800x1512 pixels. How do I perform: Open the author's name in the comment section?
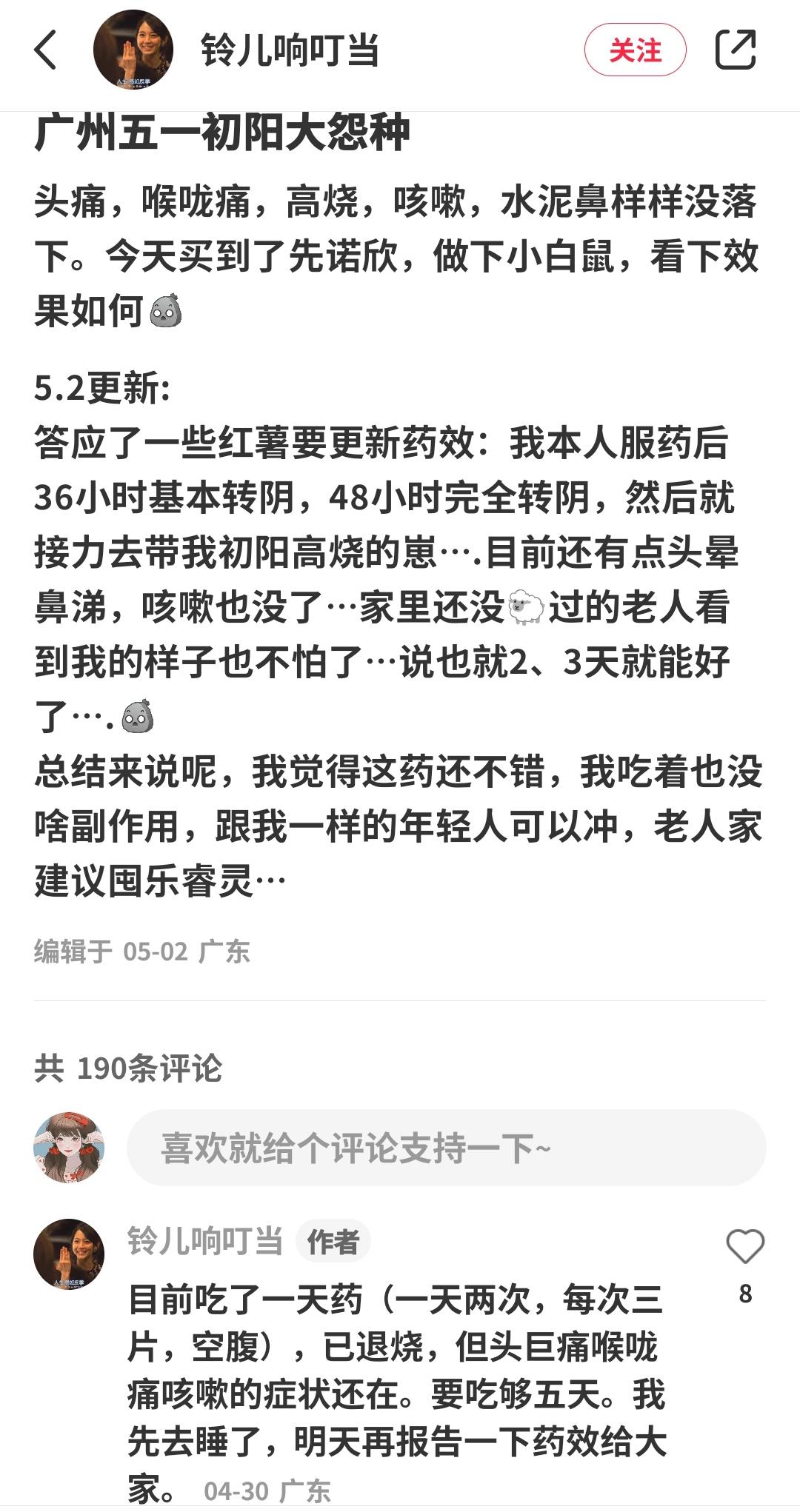(205, 1240)
